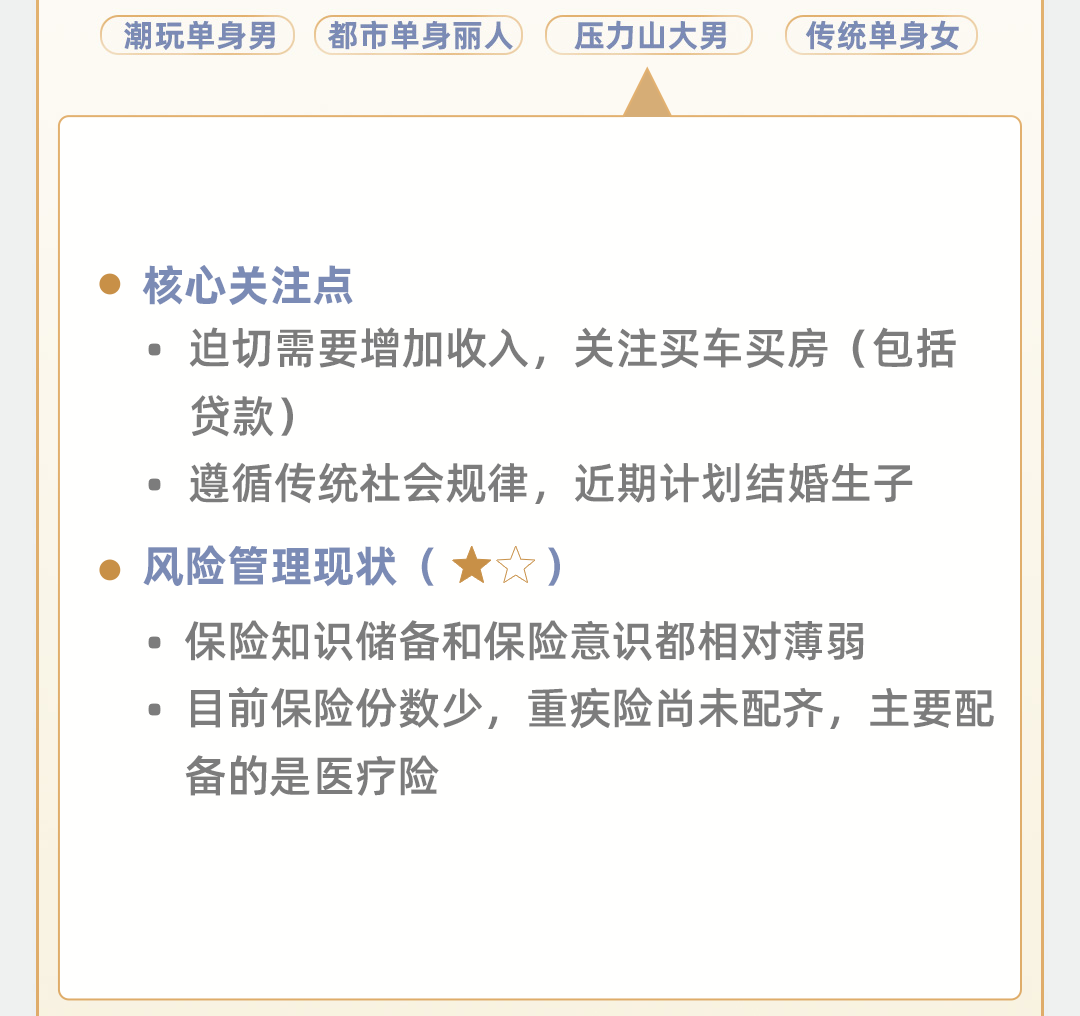Switch to the 潮玩单身男 tab

pyautogui.click(x=198, y=36)
